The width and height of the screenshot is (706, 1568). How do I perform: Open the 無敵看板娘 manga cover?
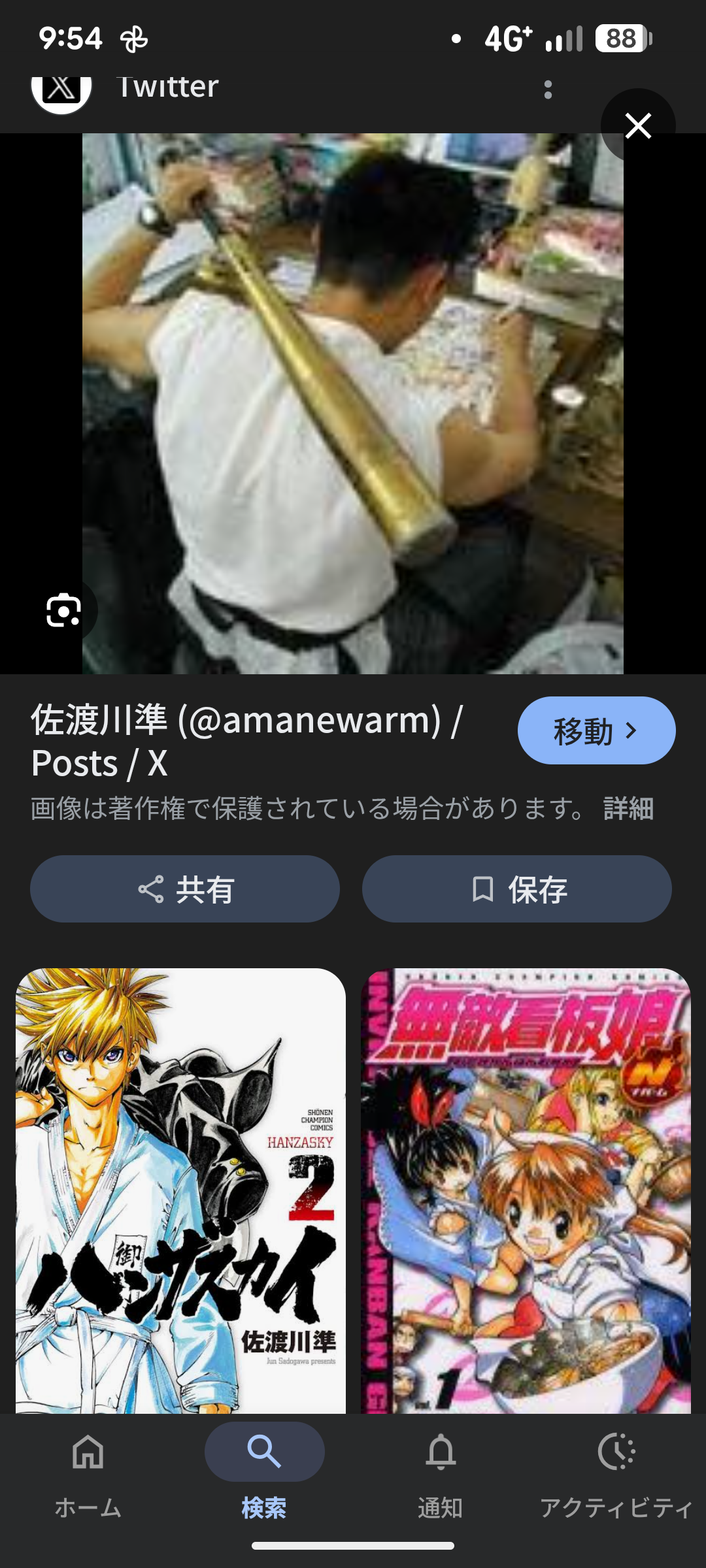pos(526,1189)
